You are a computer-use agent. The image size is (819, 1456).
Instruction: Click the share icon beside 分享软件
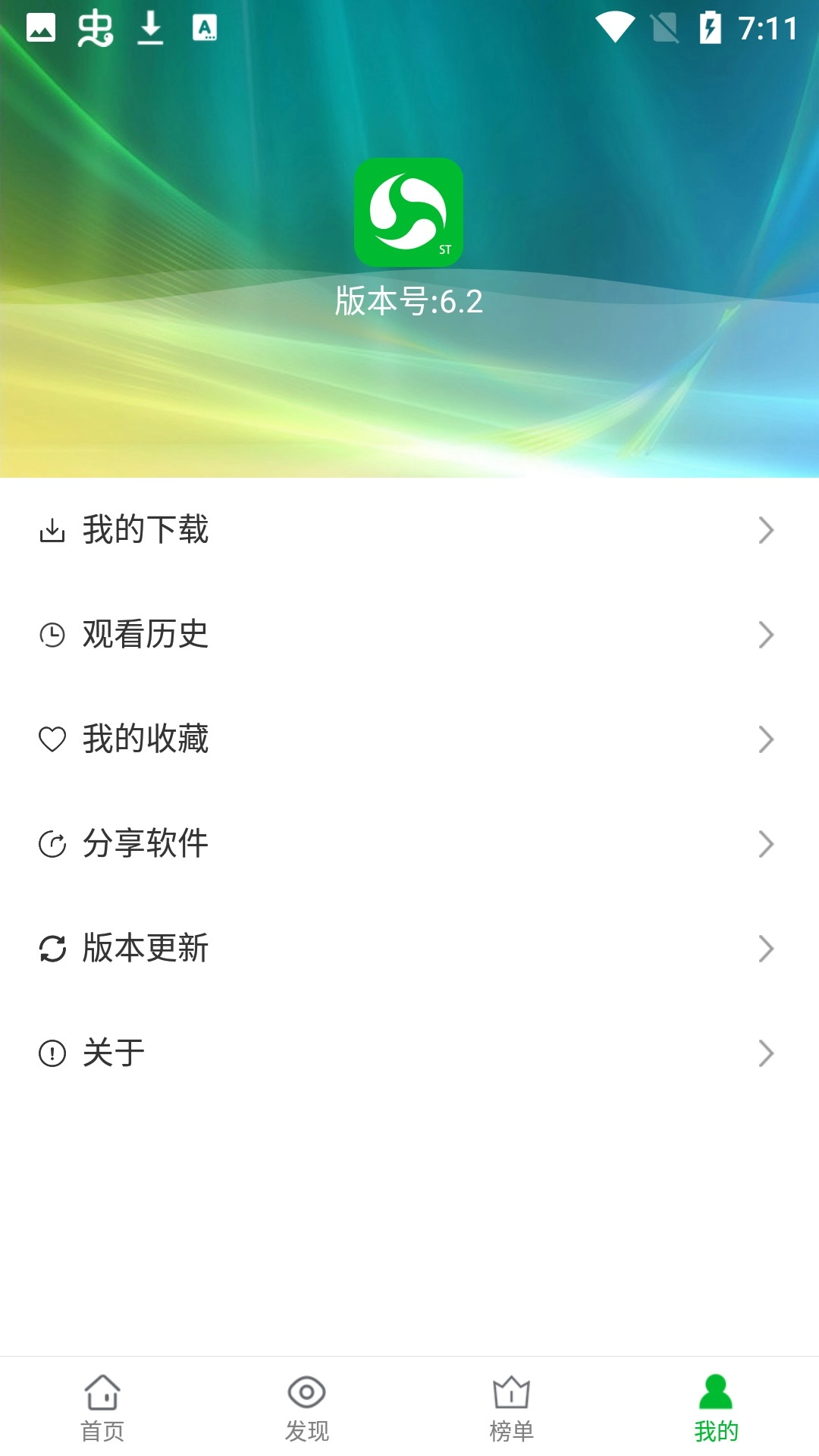[52, 843]
